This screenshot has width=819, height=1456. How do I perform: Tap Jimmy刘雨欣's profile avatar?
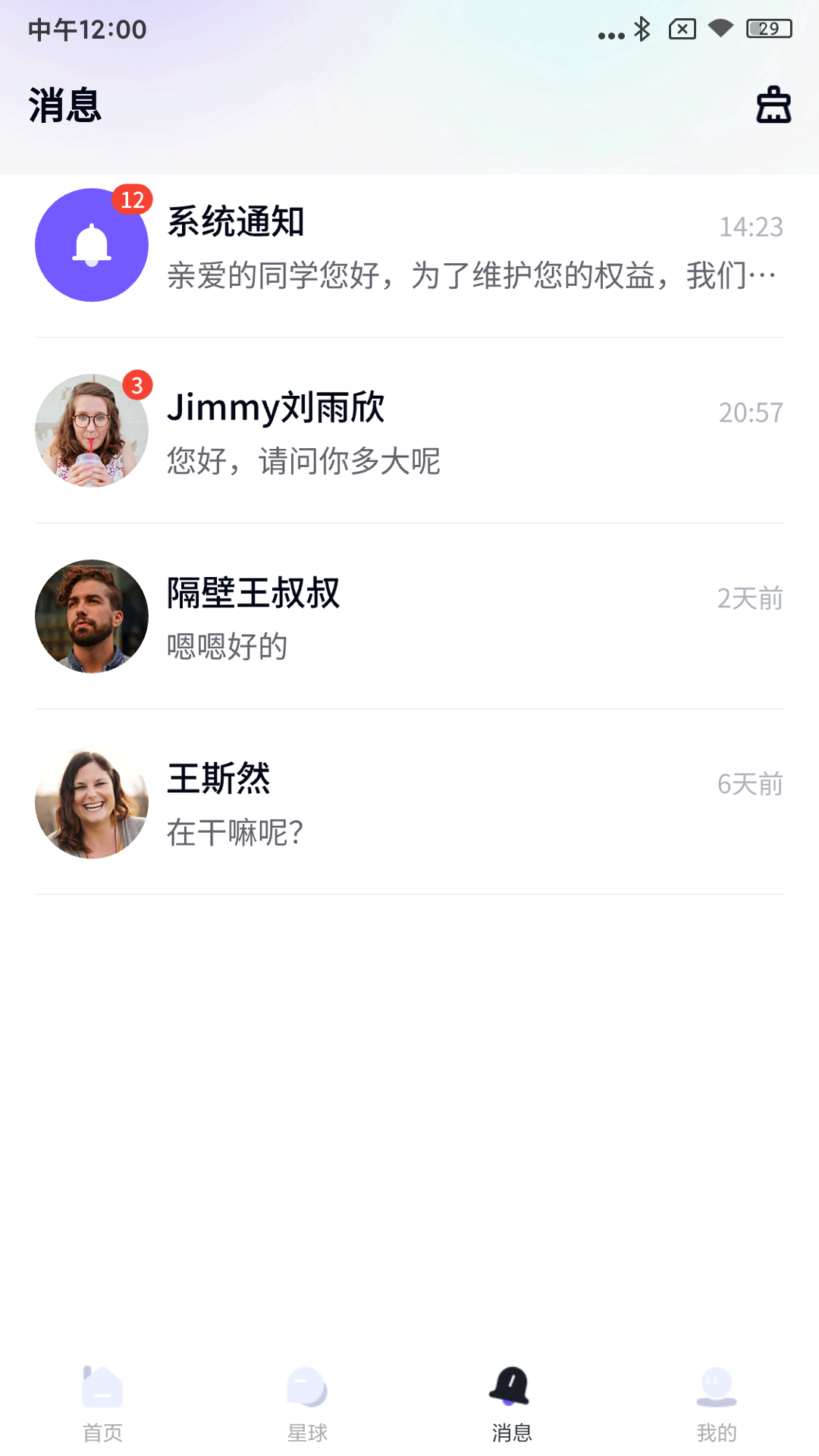pyautogui.click(x=91, y=430)
